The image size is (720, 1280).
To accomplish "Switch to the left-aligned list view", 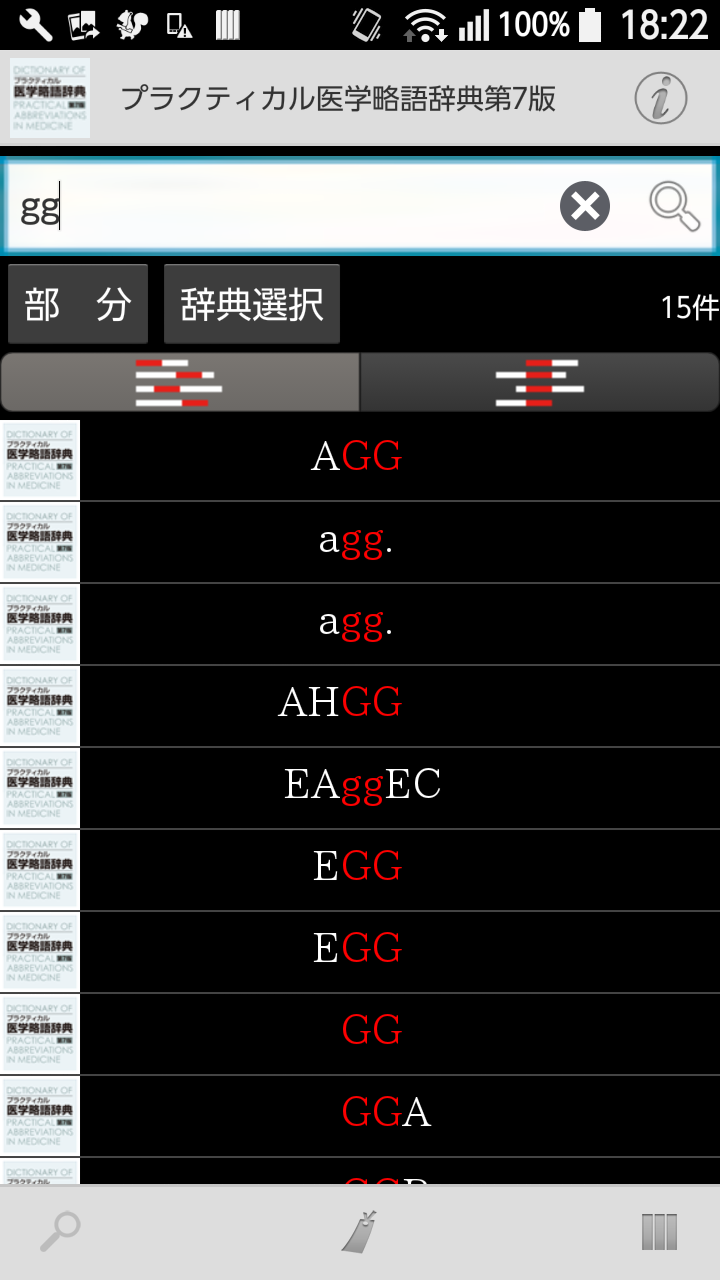I will (180, 382).
